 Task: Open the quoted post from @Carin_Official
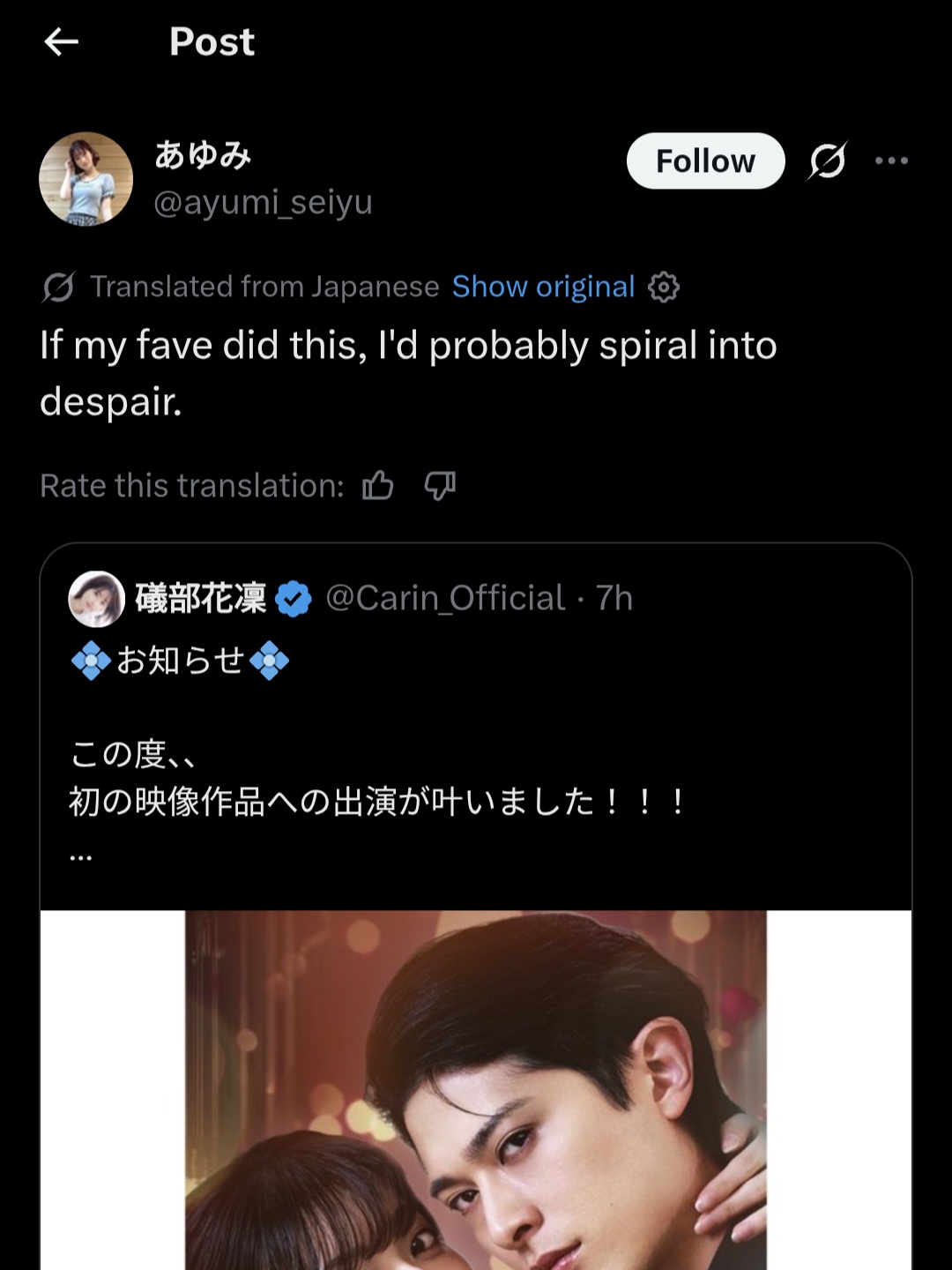coord(476,750)
